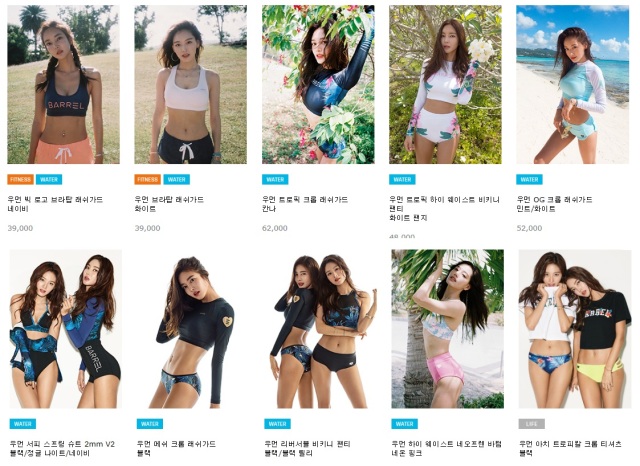Viewport: 640px width, 466px height.
Task: View 우먼 에쉬 크롭 래쉬가드 블랙 item
Action: coord(192,330)
